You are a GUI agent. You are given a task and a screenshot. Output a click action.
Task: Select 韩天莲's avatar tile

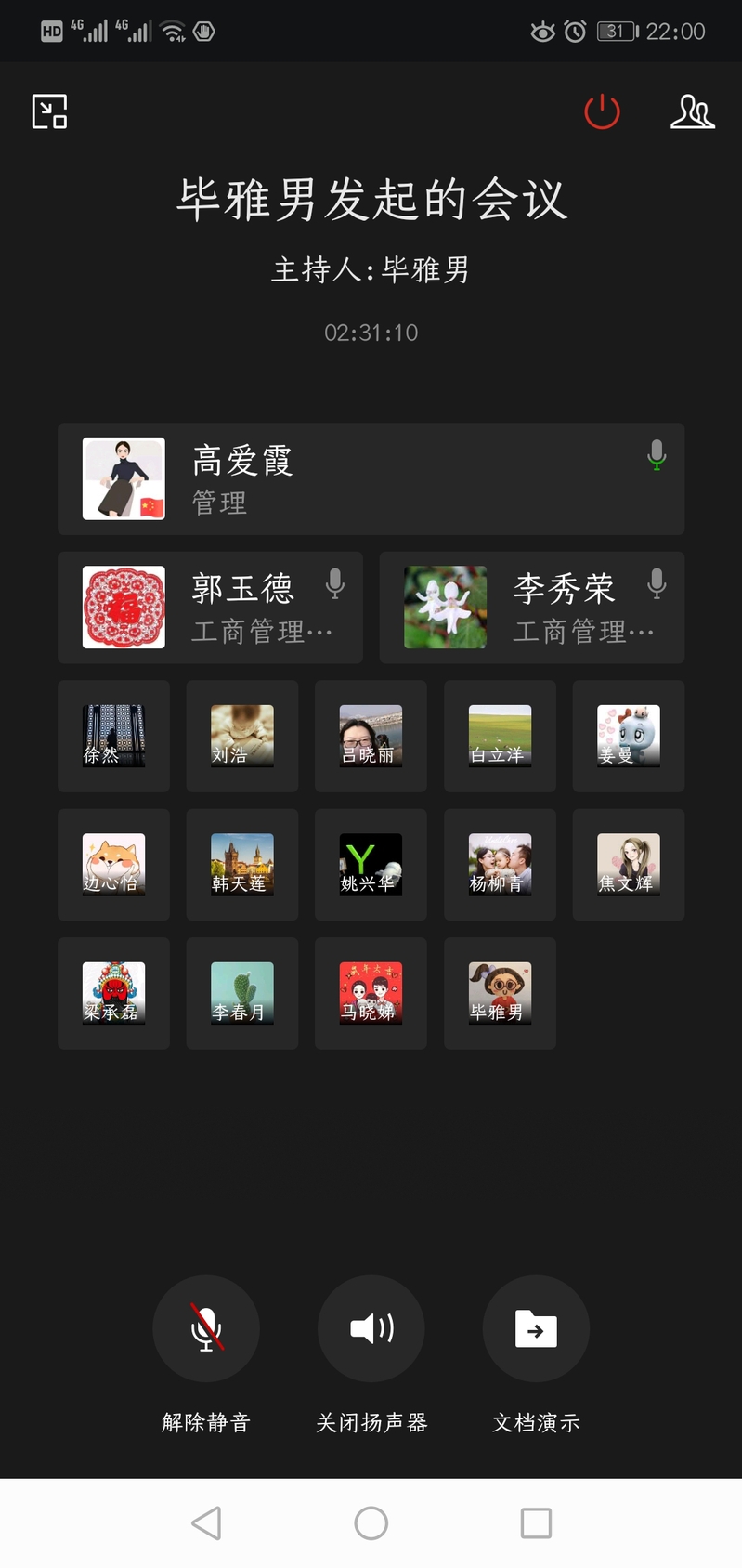242,864
